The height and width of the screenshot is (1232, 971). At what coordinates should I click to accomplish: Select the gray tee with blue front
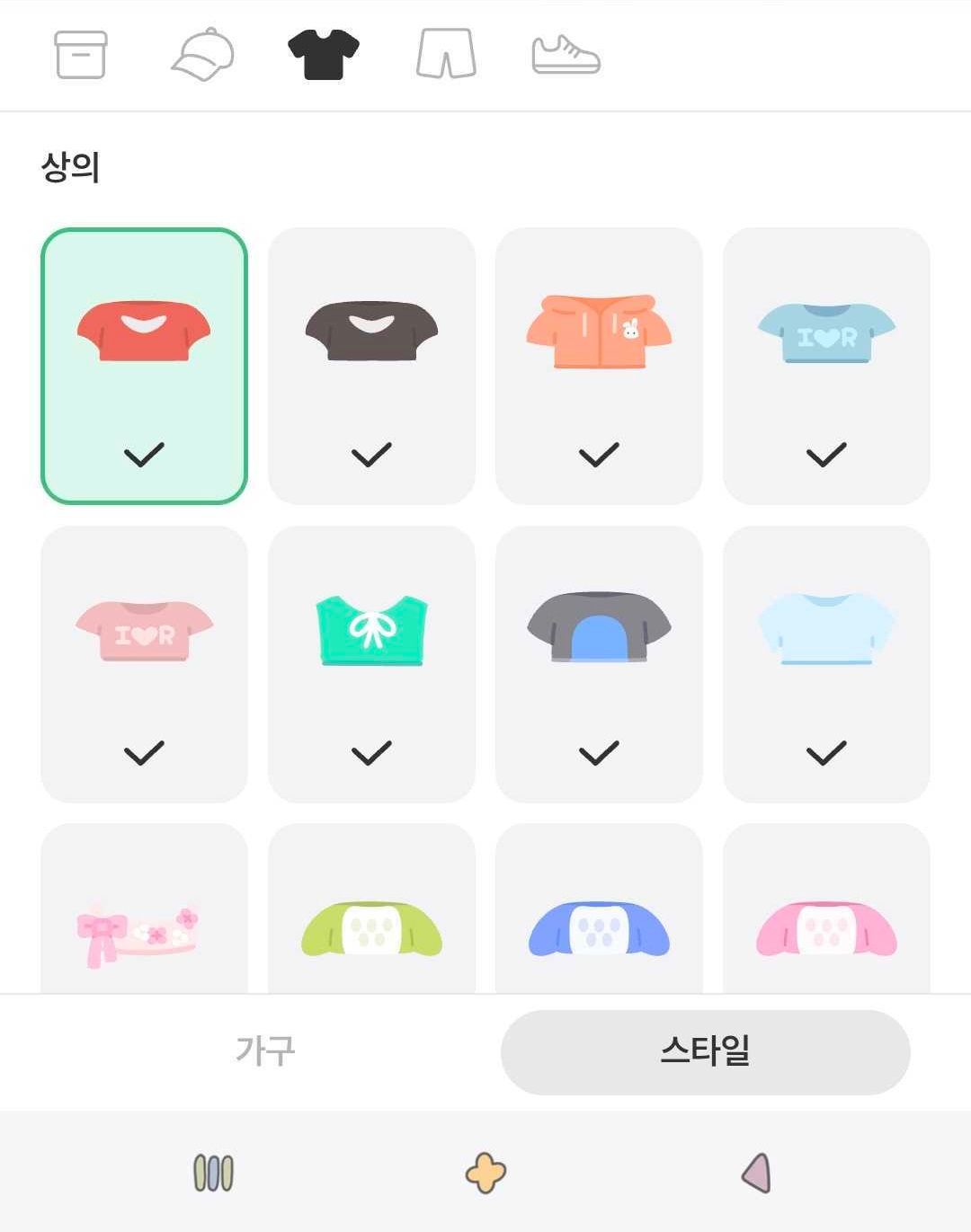599,663
